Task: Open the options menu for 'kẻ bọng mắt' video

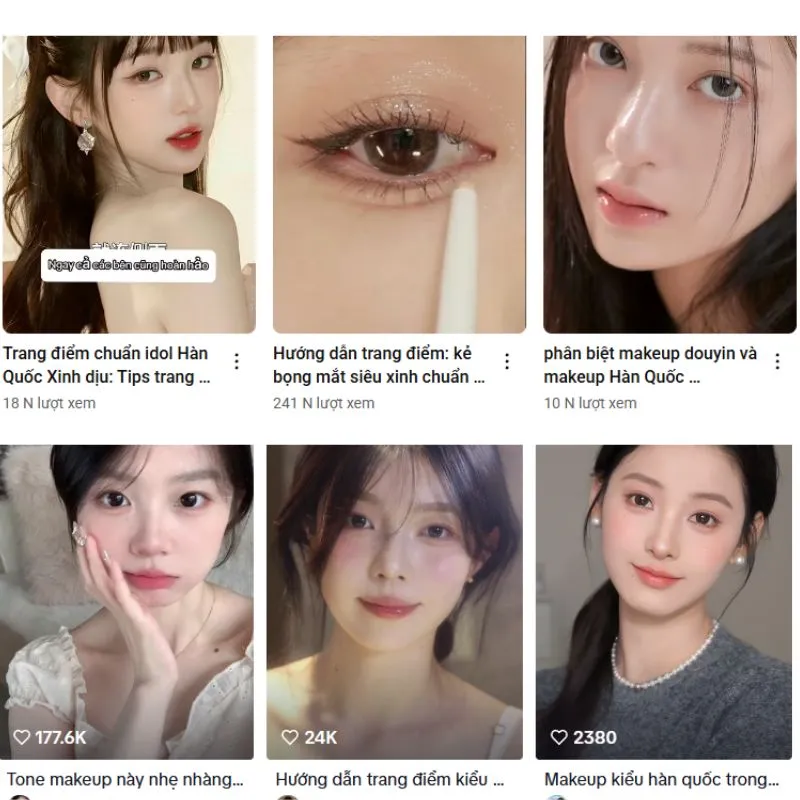Action: 507,361
